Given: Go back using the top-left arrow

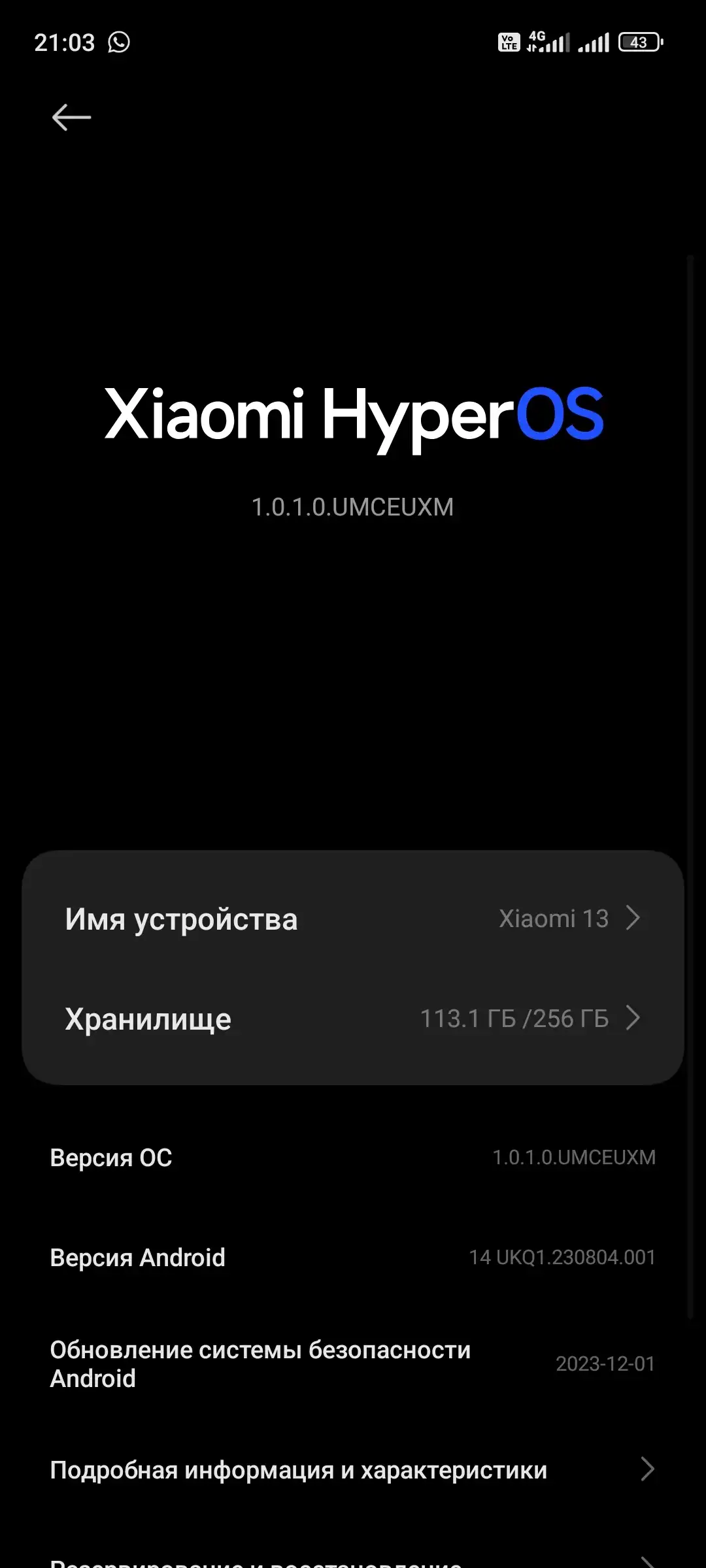Looking at the screenshot, I should [71, 118].
